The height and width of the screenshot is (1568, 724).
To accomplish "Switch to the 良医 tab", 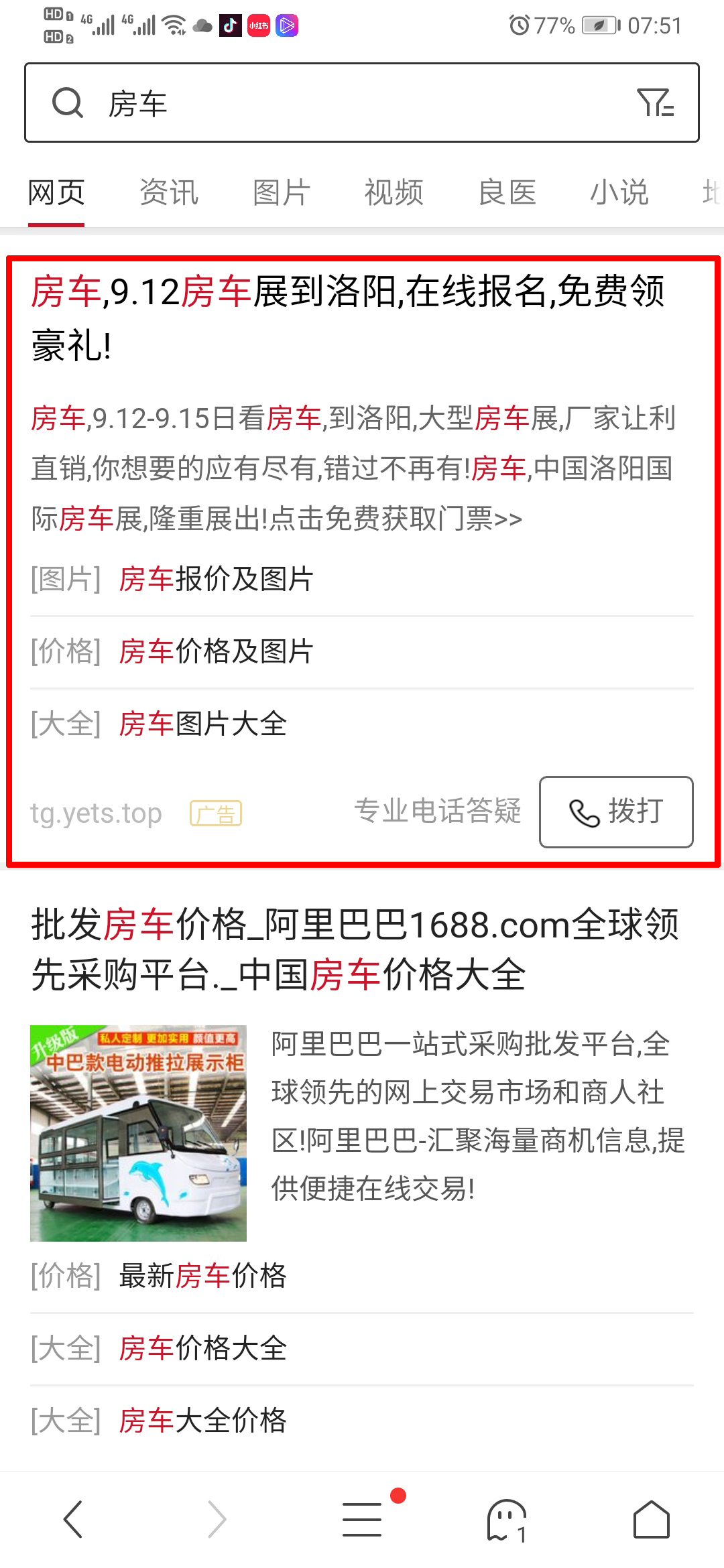I will pos(507,193).
